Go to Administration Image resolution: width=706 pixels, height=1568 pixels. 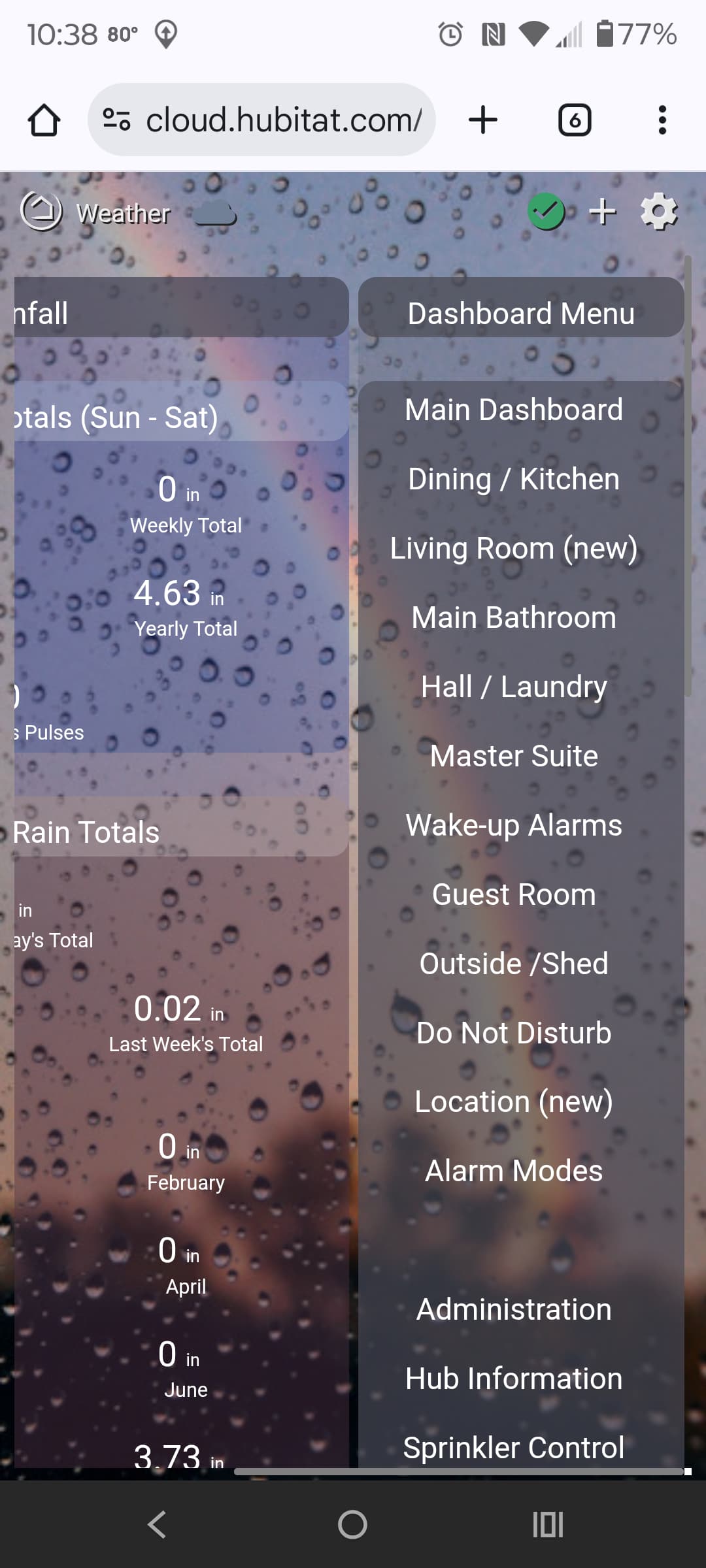pos(514,1310)
